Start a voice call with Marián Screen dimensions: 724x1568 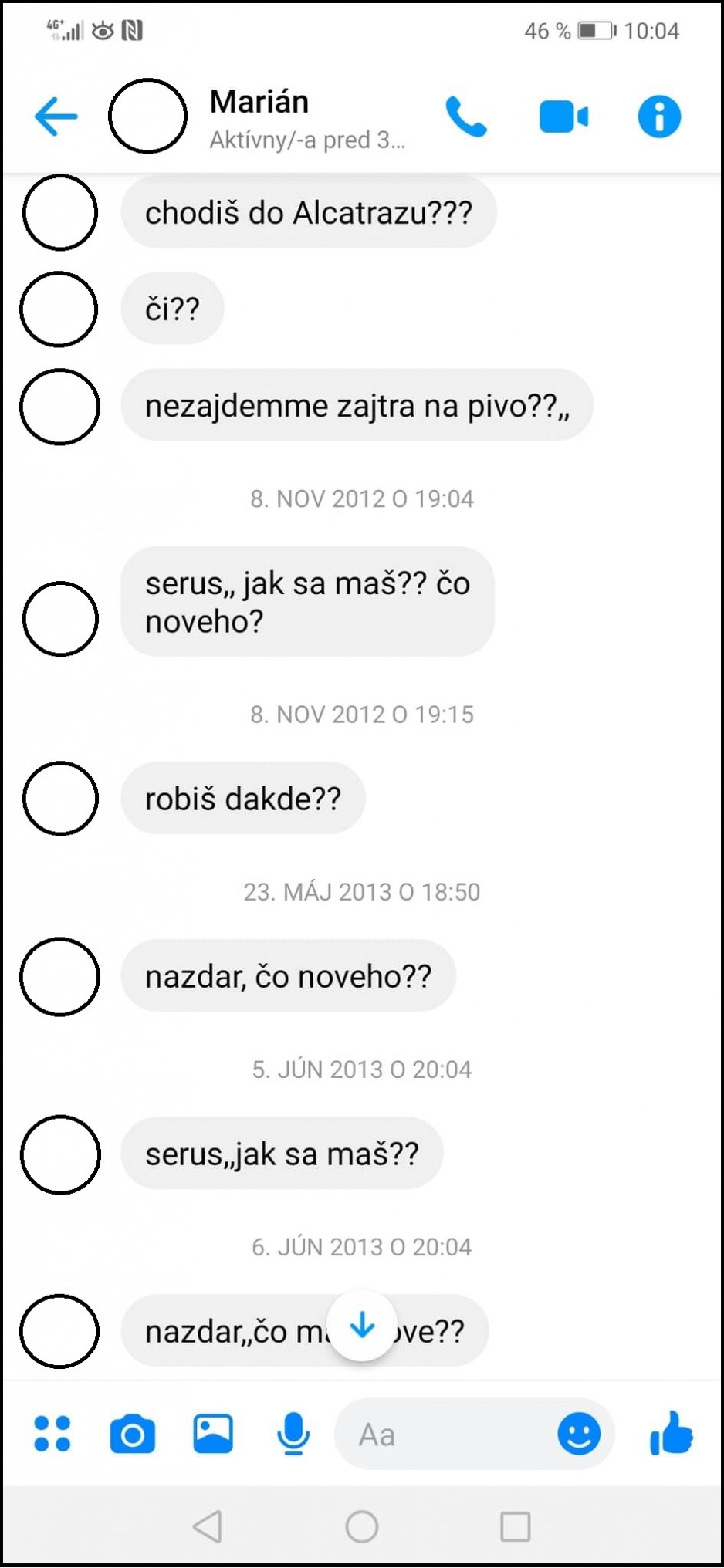[x=466, y=117]
